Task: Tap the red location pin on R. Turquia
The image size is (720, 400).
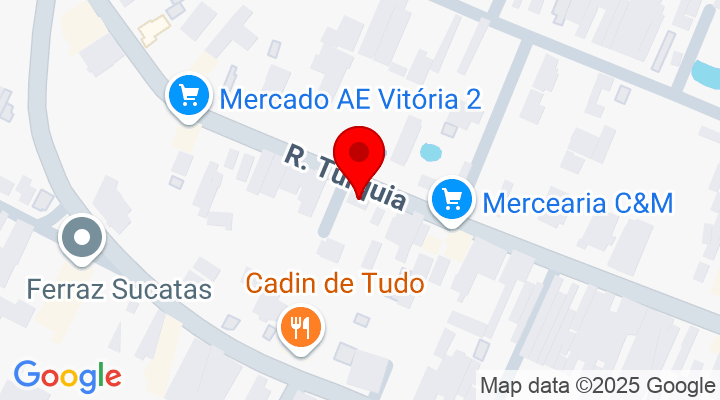Action: 360,156
